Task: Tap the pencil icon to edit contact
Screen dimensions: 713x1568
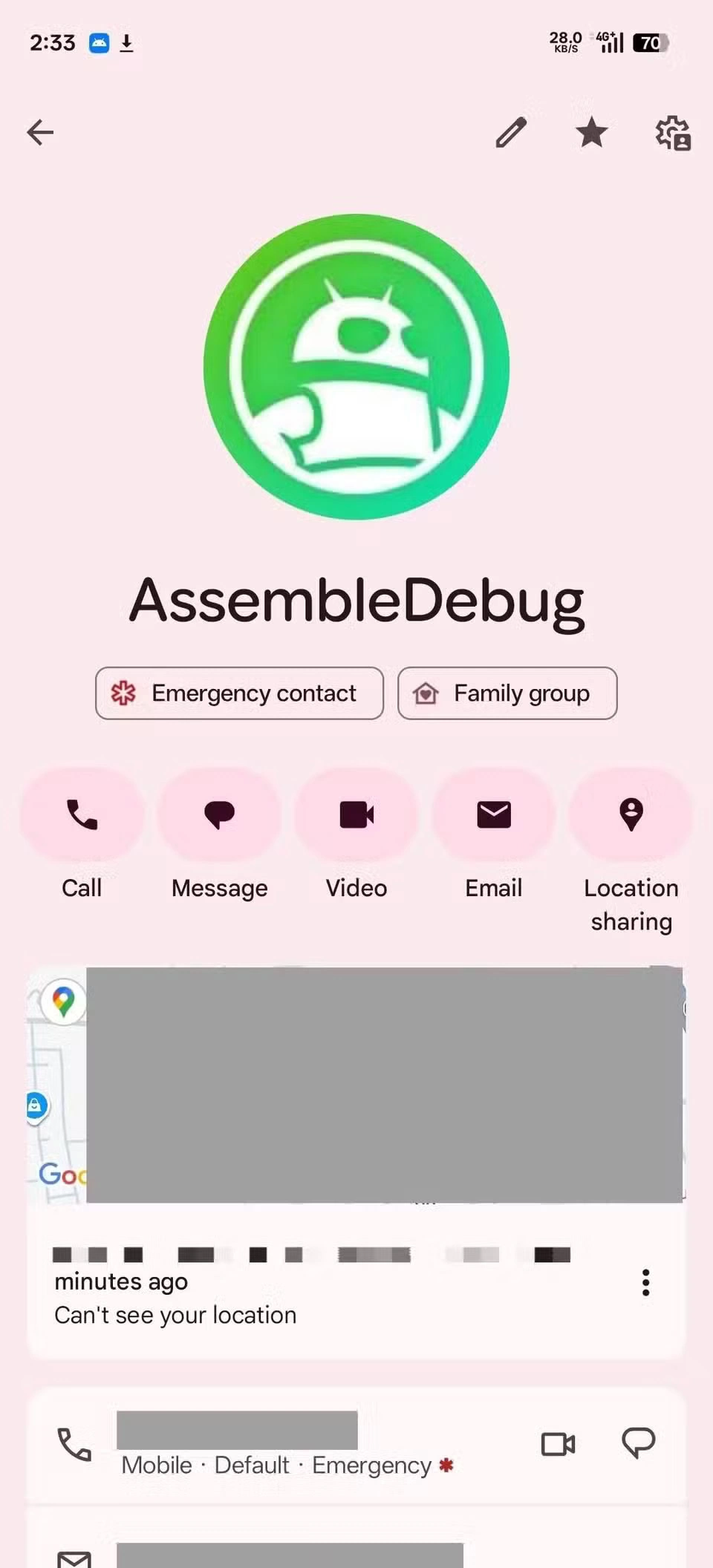Action: [x=510, y=133]
